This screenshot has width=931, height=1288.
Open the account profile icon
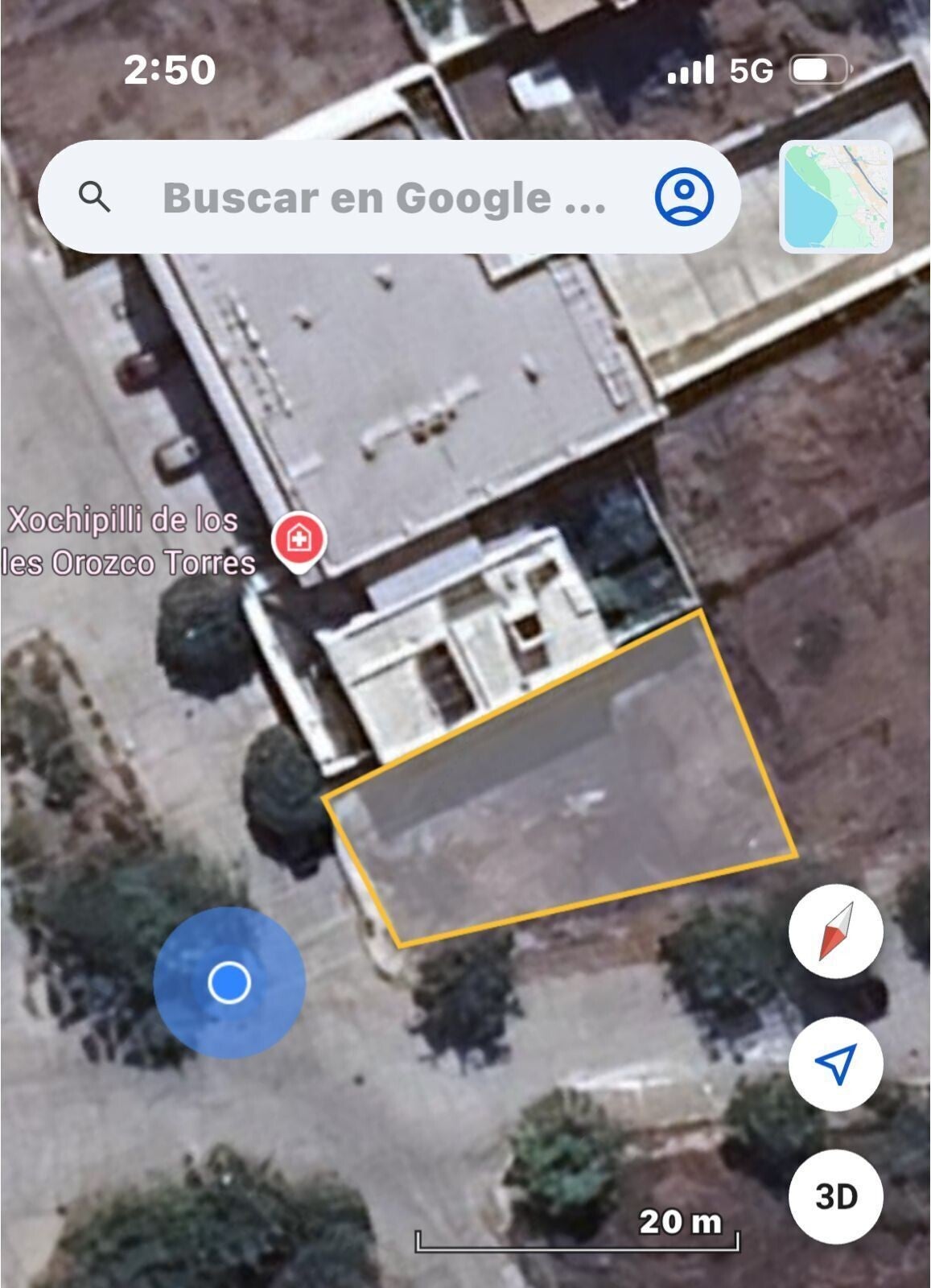coord(683,196)
